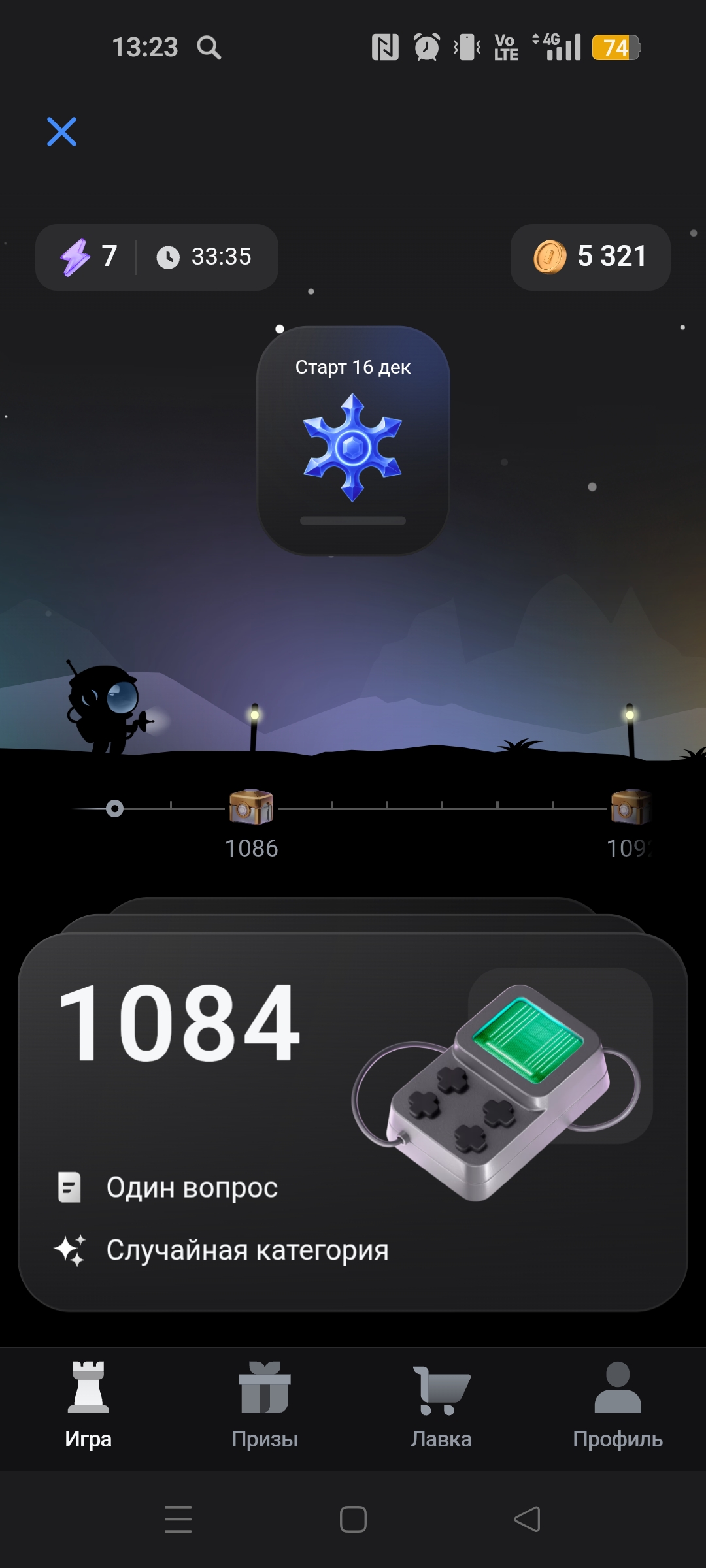The image size is (706, 1568).
Task: Go back with the system back button
Action: 527,1519
